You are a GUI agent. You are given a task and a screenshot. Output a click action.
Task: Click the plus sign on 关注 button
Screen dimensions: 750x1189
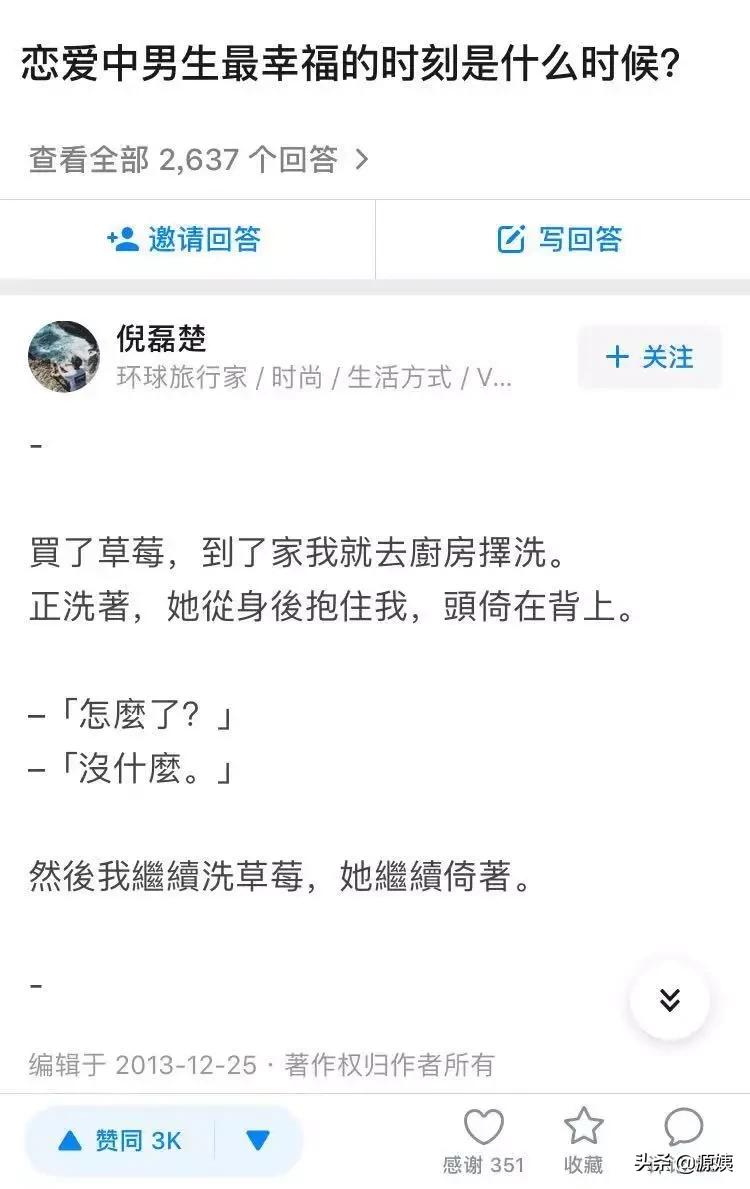click(617, 356)
